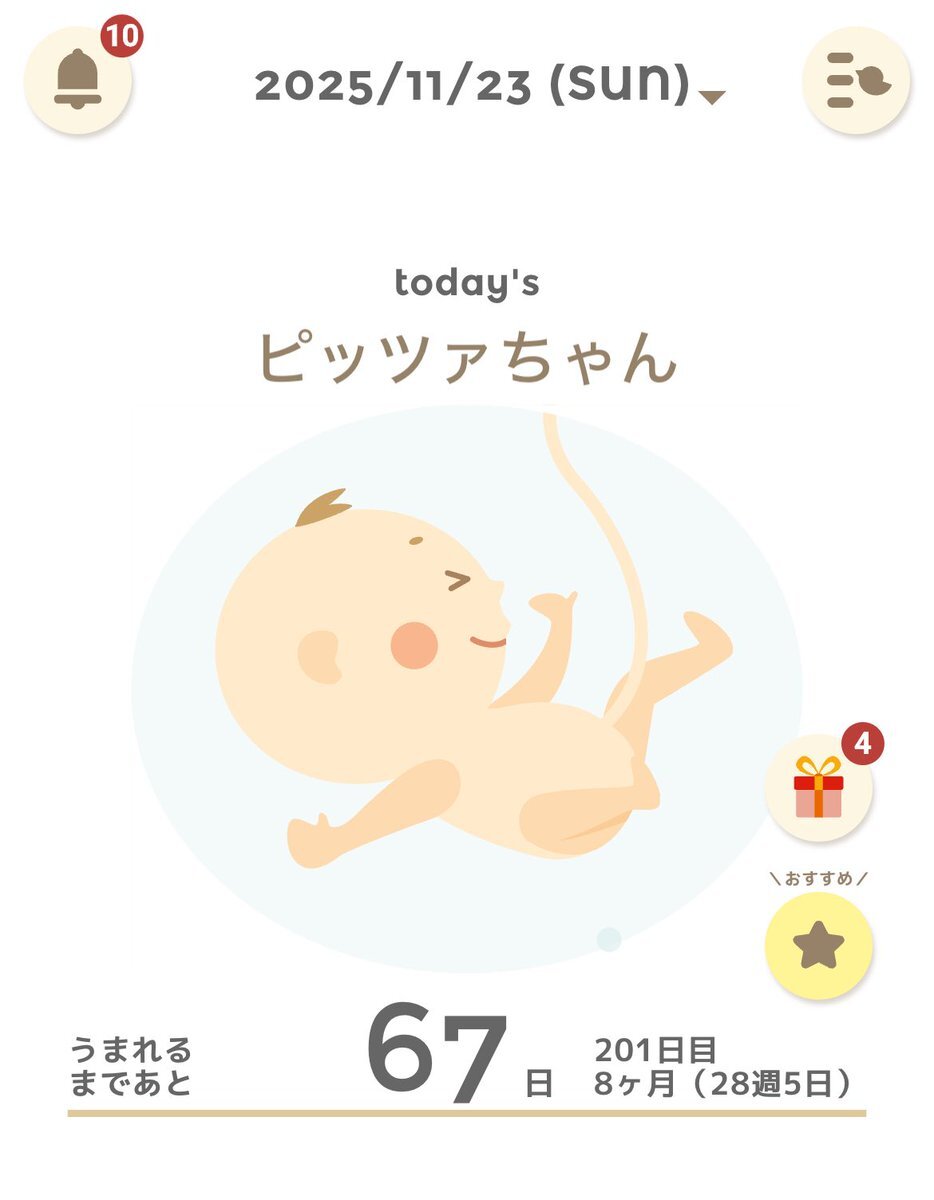Image resolution: width=934 pixels, height=1200 pixels.
Task: Open the list menu icon at top right
Action: tap(856, 80)
